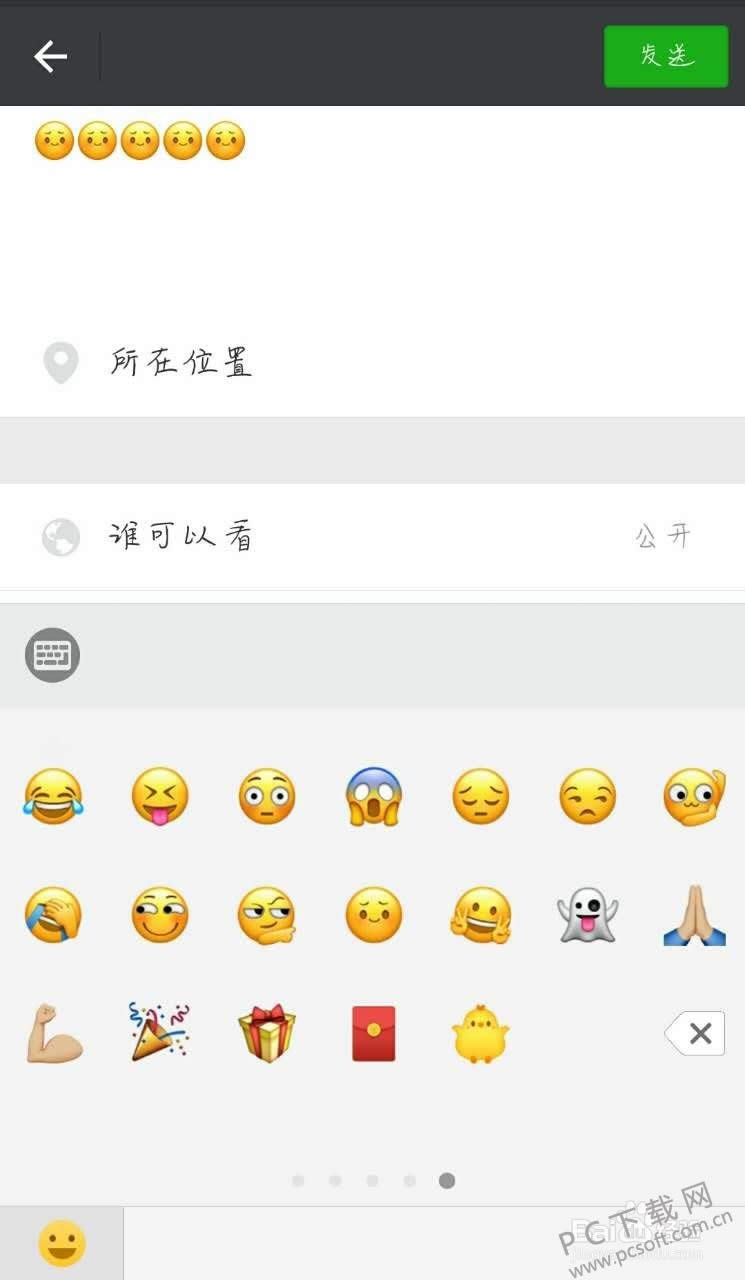Select the party popper emoji
Image resolution: width=745 pixels, height=1280 pixels.
161,1033
